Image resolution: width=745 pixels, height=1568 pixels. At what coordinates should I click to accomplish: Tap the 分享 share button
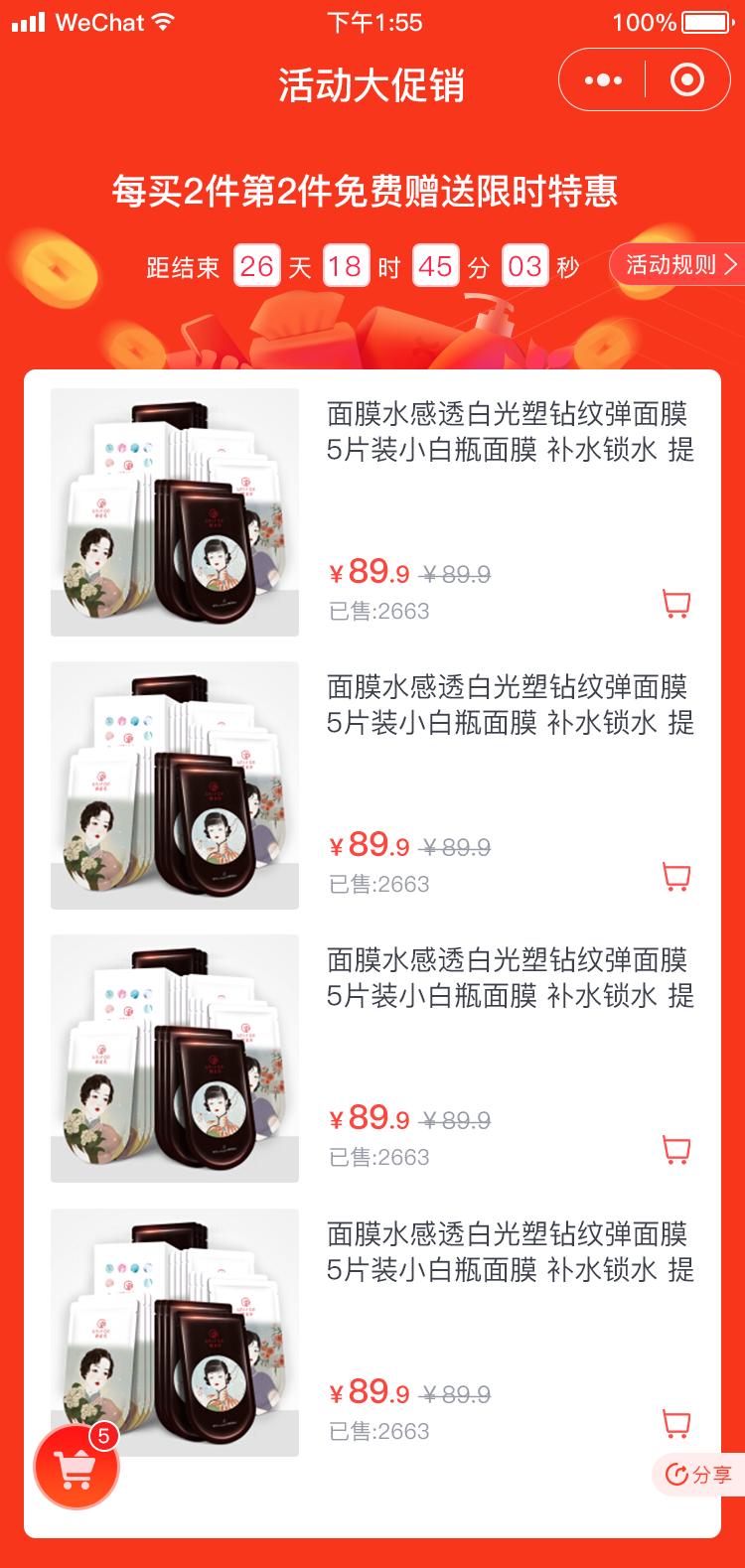coord(699,1475)
